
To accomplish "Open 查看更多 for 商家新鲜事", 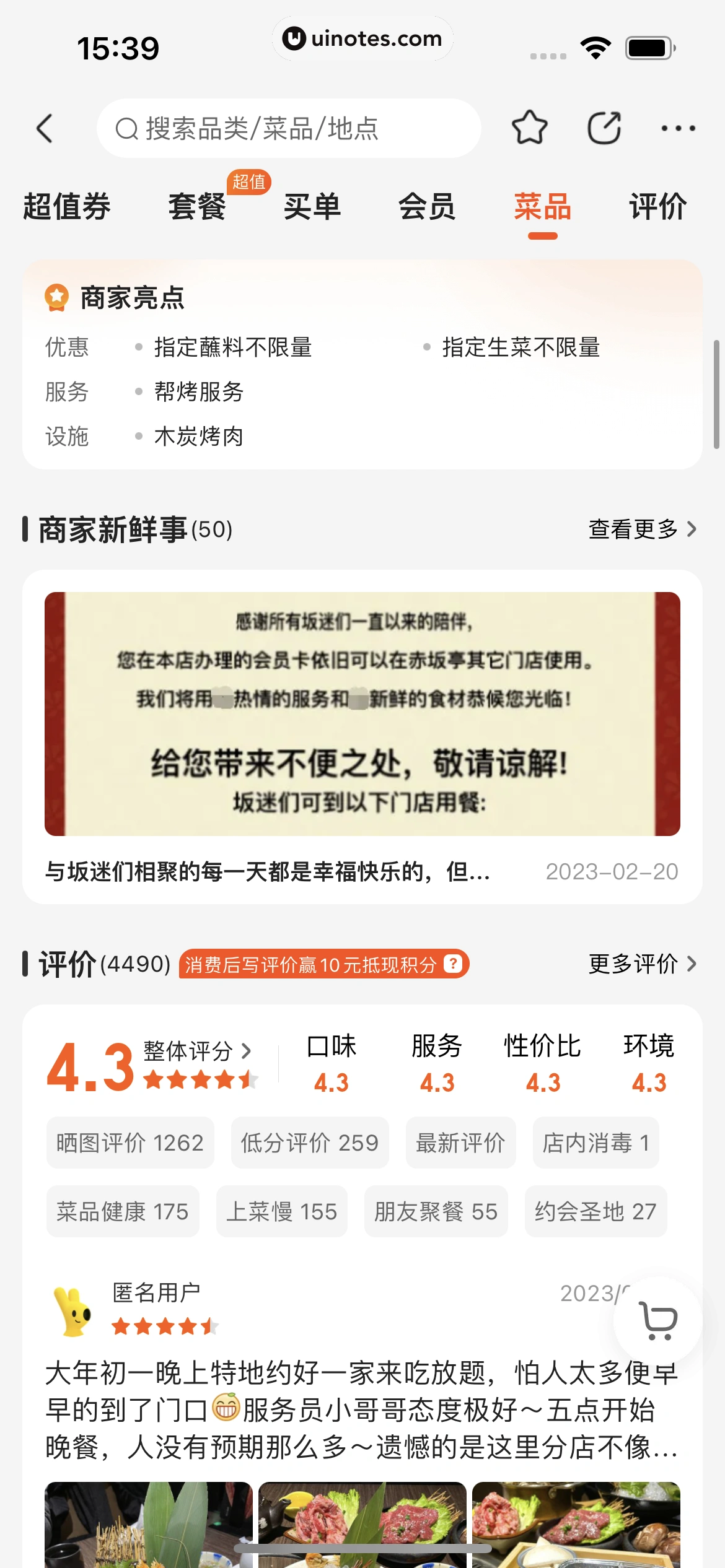I will coord(642,529).
